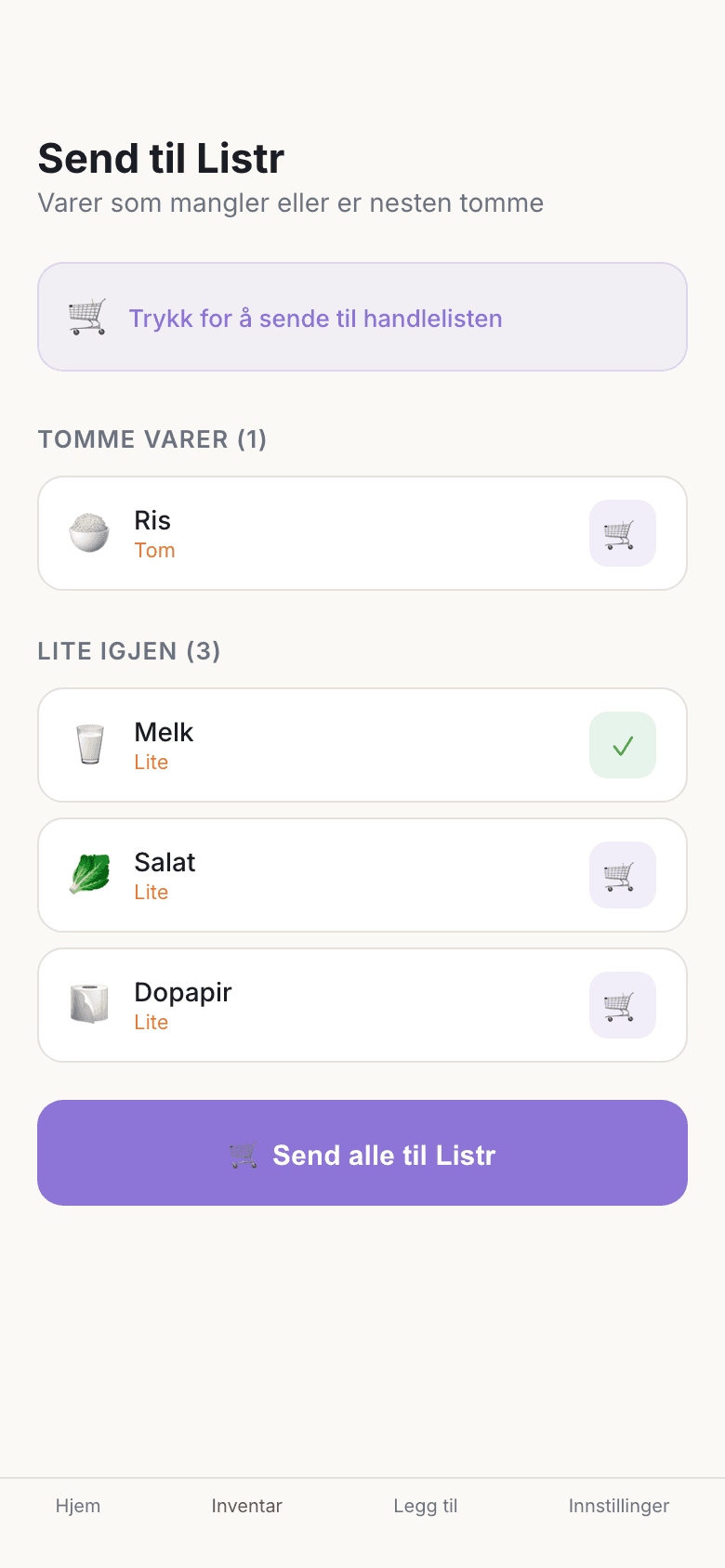This screenshot has height=1568, width=725.
Task: Click the Dopapir item row
Action: coord(362,1004)
